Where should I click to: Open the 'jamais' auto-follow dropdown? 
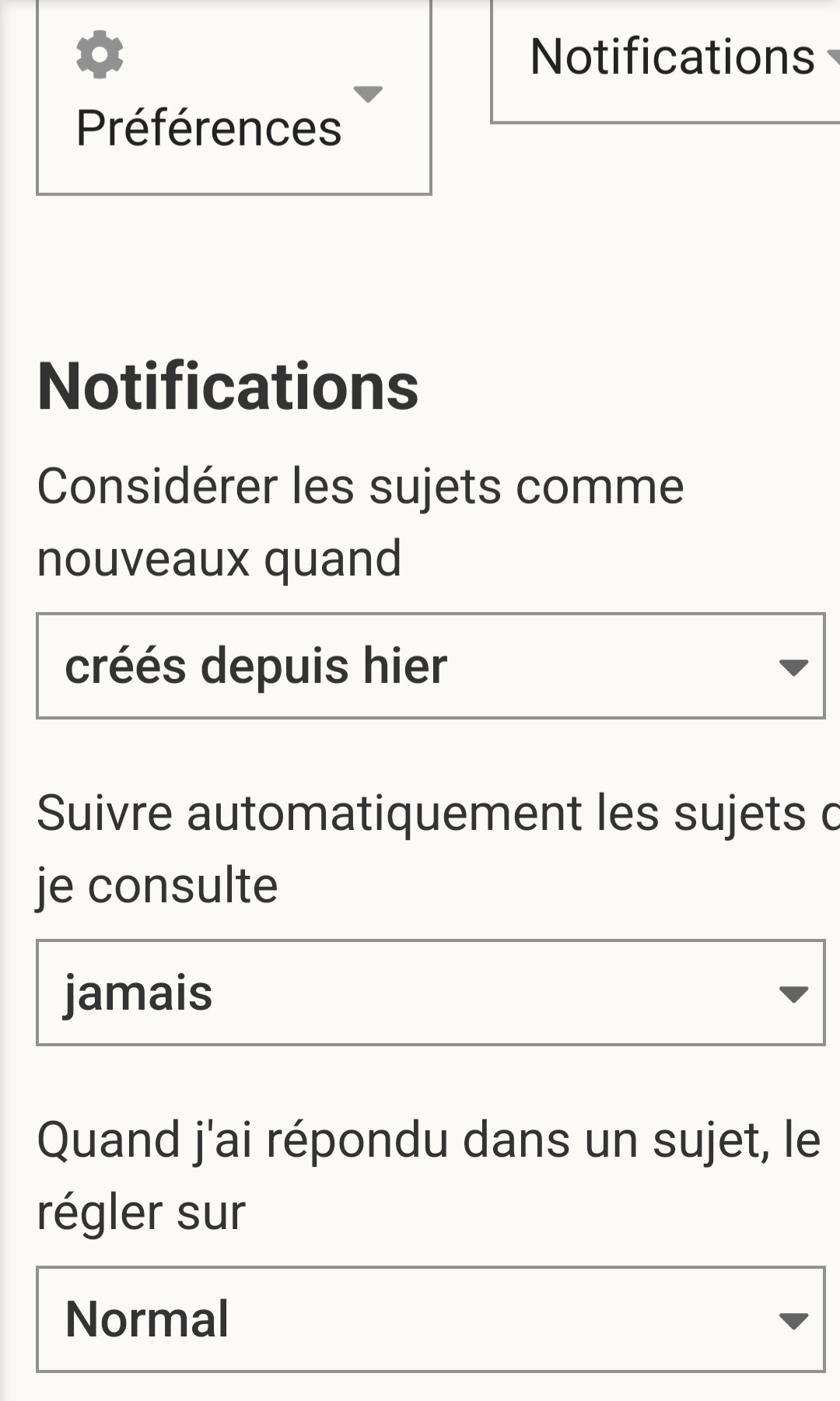point(430,993)
